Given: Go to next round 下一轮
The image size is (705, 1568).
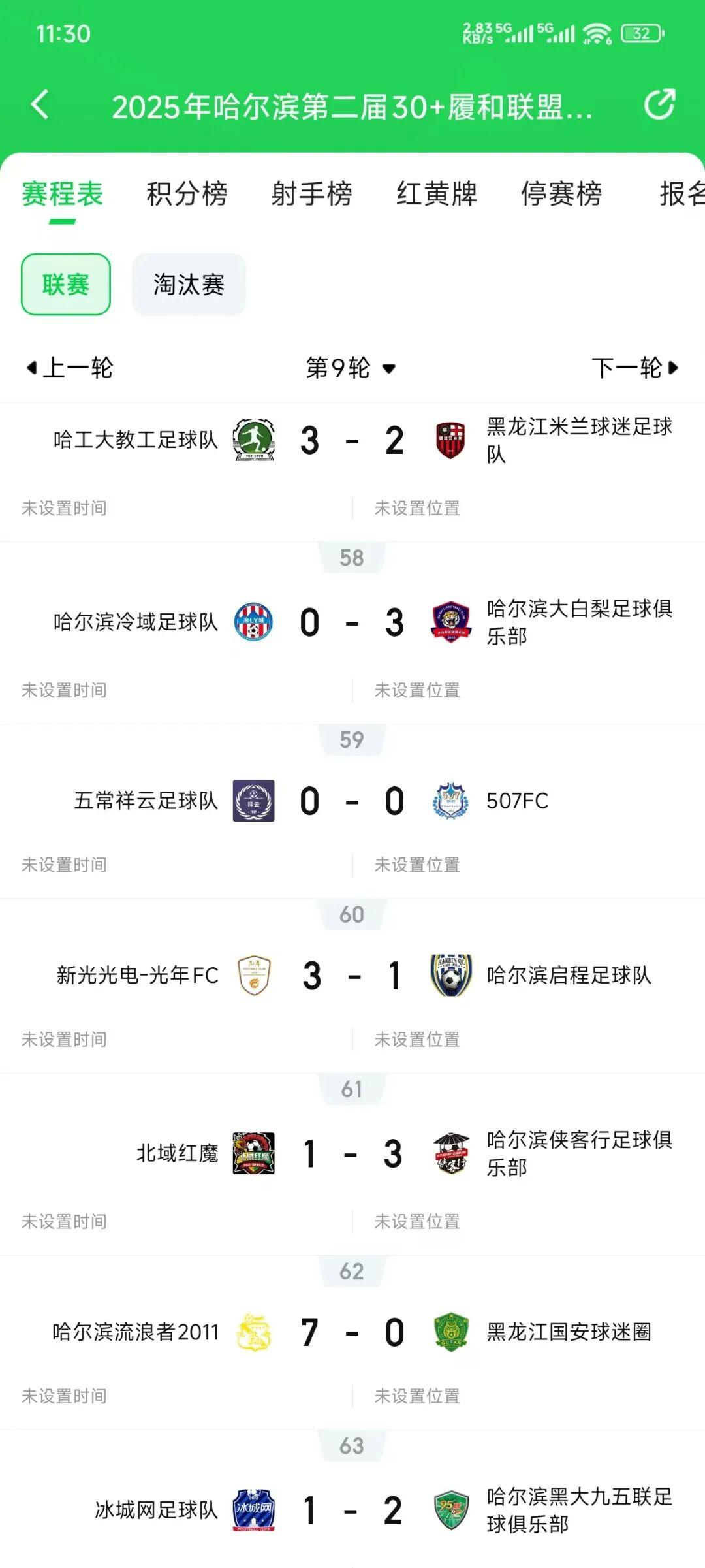Looking at the screenshot, I should 634,368.
